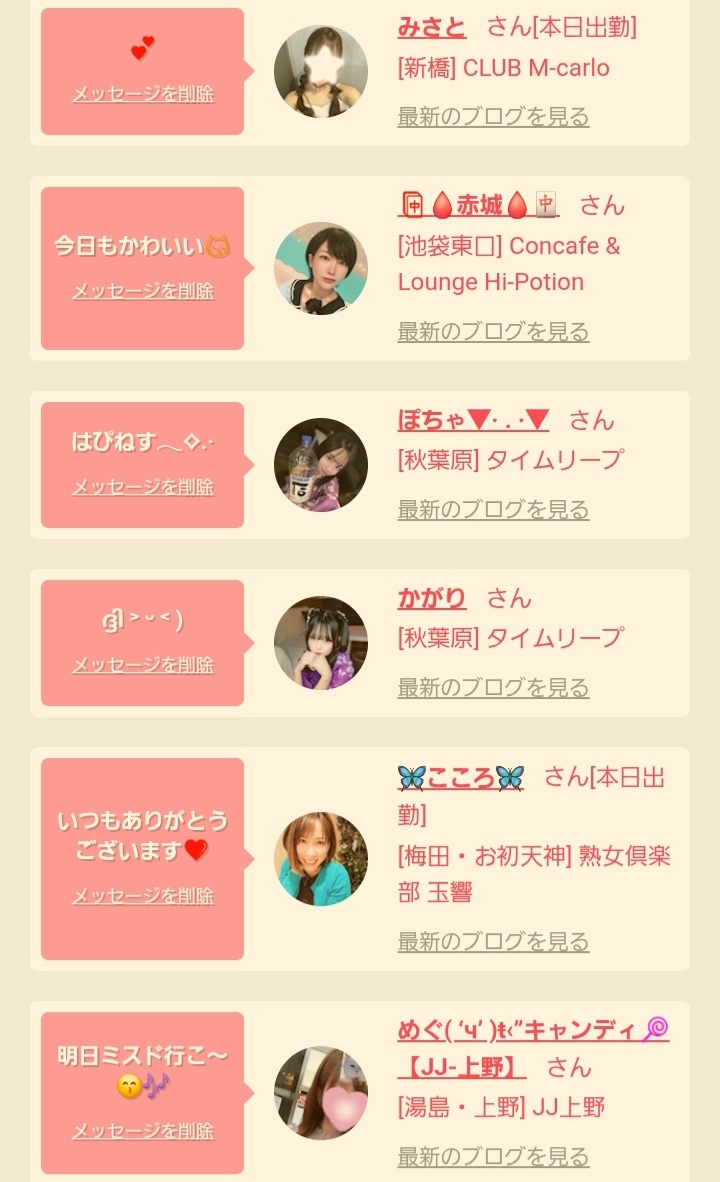
Task: Delete the いつもありがとうございます message
Action: 143,896
